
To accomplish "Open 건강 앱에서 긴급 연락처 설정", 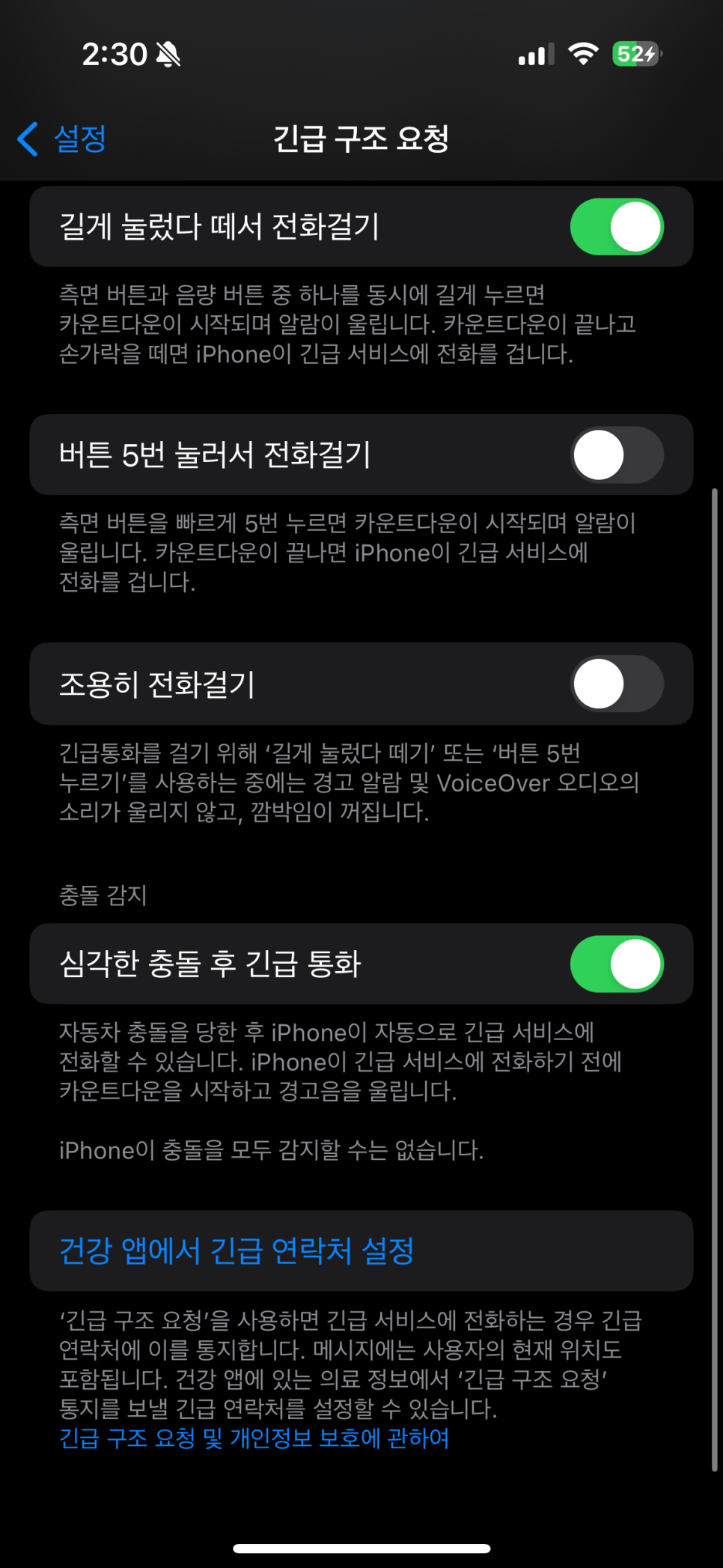I will coord(361,1251).
